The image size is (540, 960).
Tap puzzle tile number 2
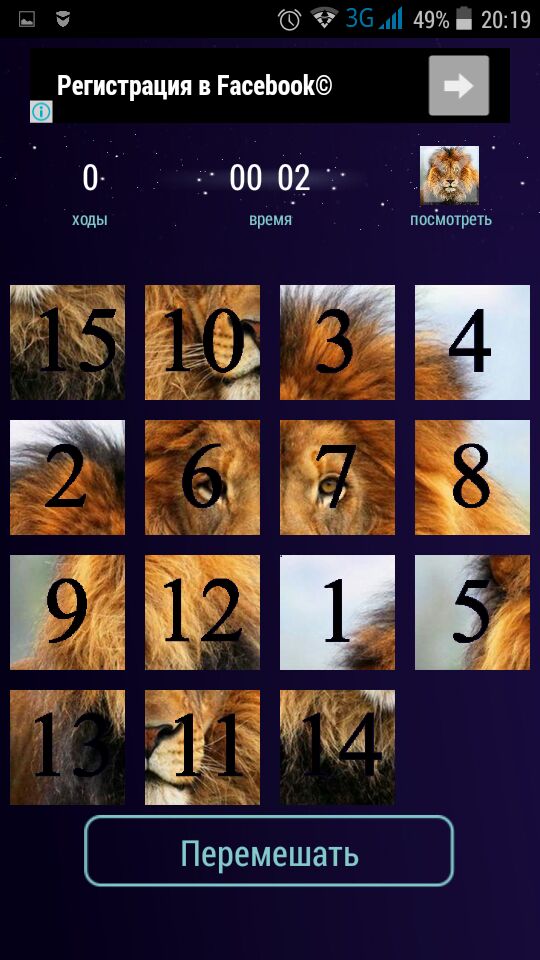click(x=67, y=478)
